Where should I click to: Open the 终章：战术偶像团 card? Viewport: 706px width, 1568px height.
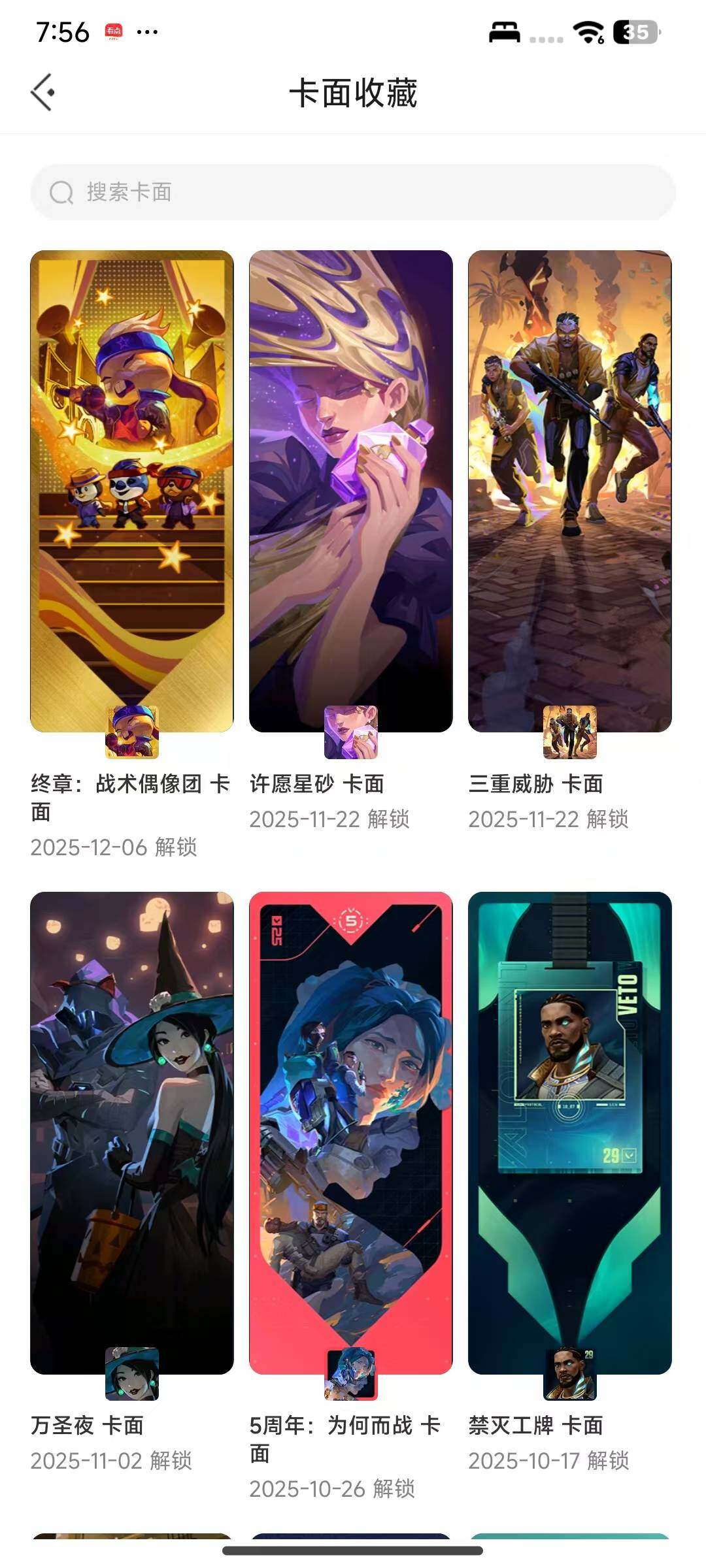point(131,491)
